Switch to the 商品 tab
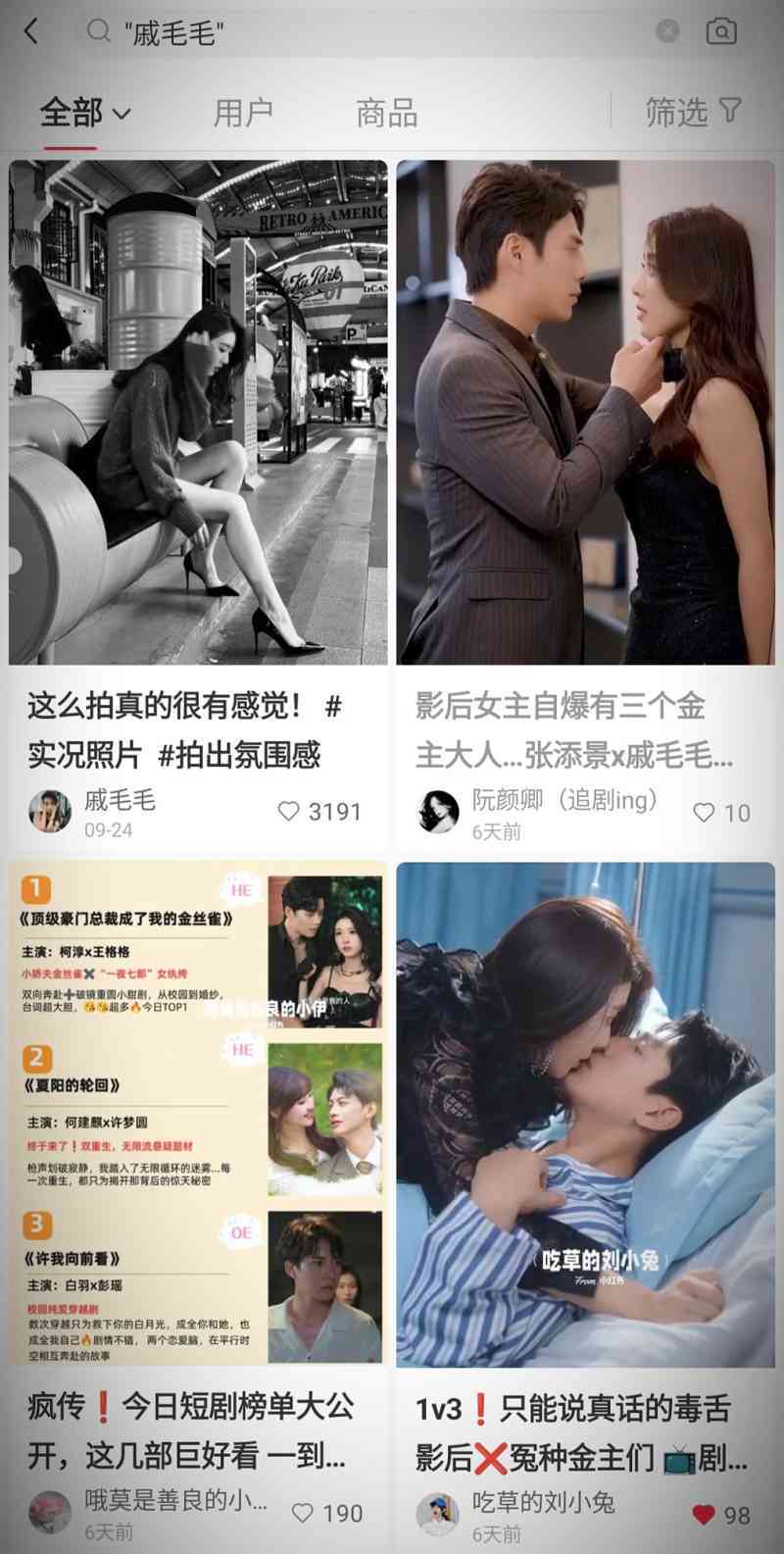 386,113
